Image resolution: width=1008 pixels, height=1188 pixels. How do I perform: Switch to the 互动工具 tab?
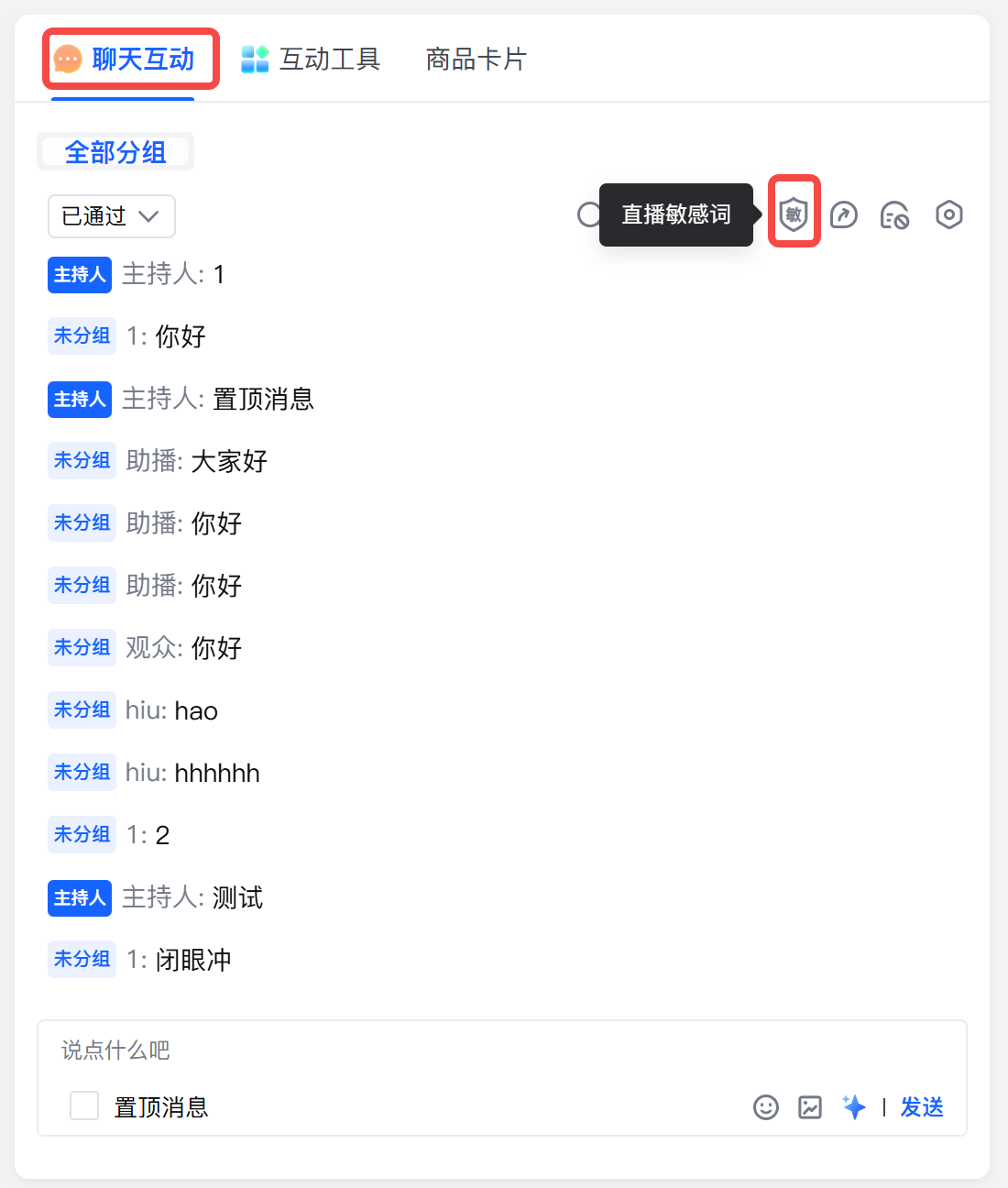[311, 60]
